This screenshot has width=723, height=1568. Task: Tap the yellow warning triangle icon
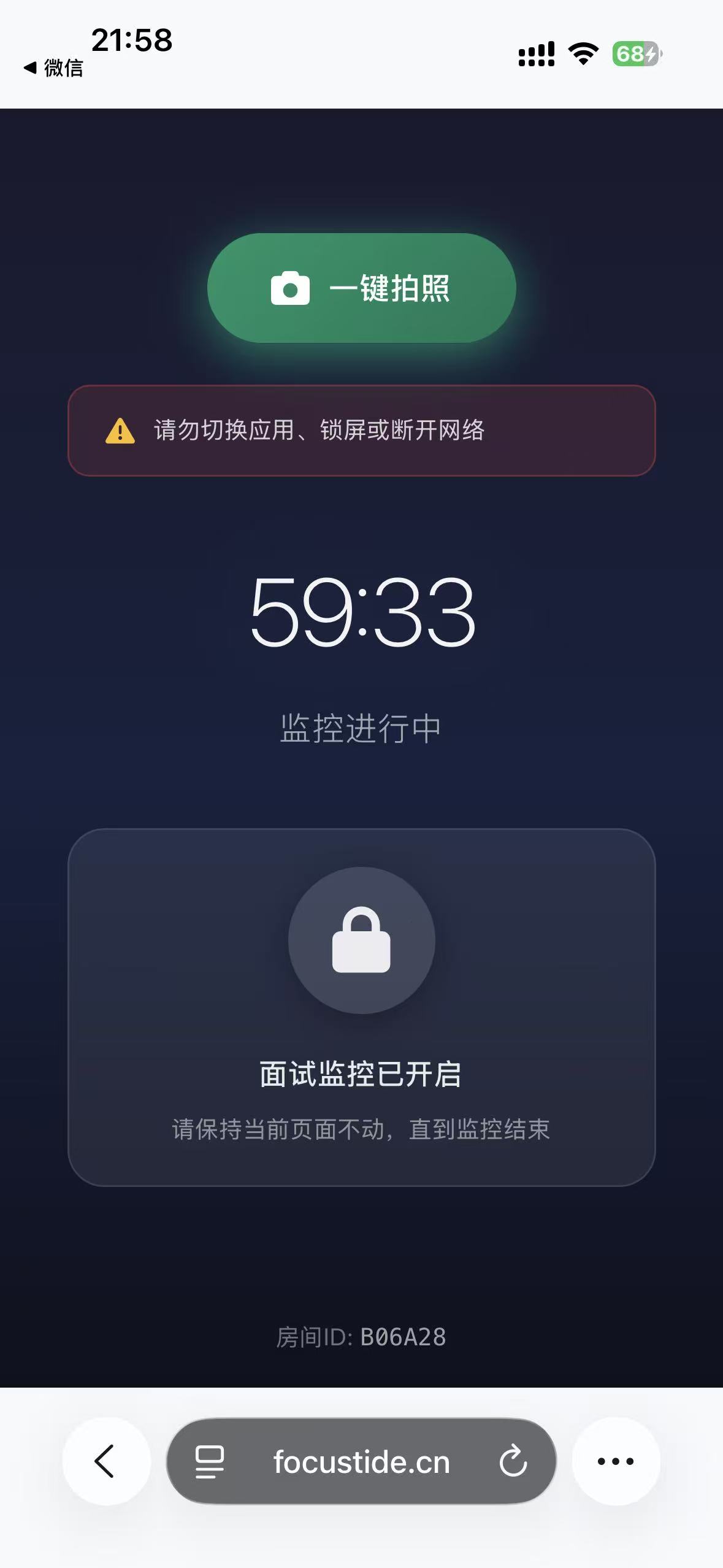click(119, 431)
